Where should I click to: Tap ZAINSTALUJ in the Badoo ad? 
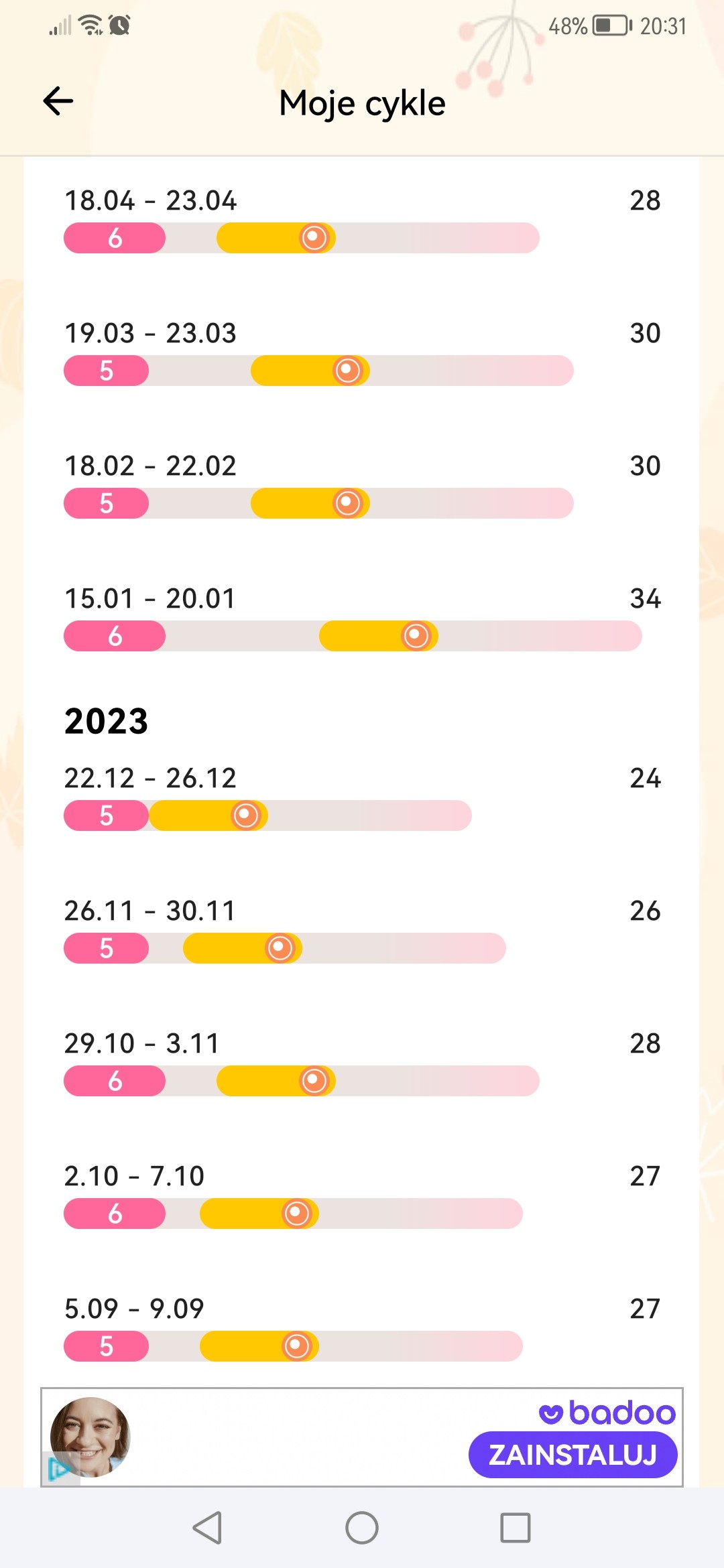click(572, 1455)
